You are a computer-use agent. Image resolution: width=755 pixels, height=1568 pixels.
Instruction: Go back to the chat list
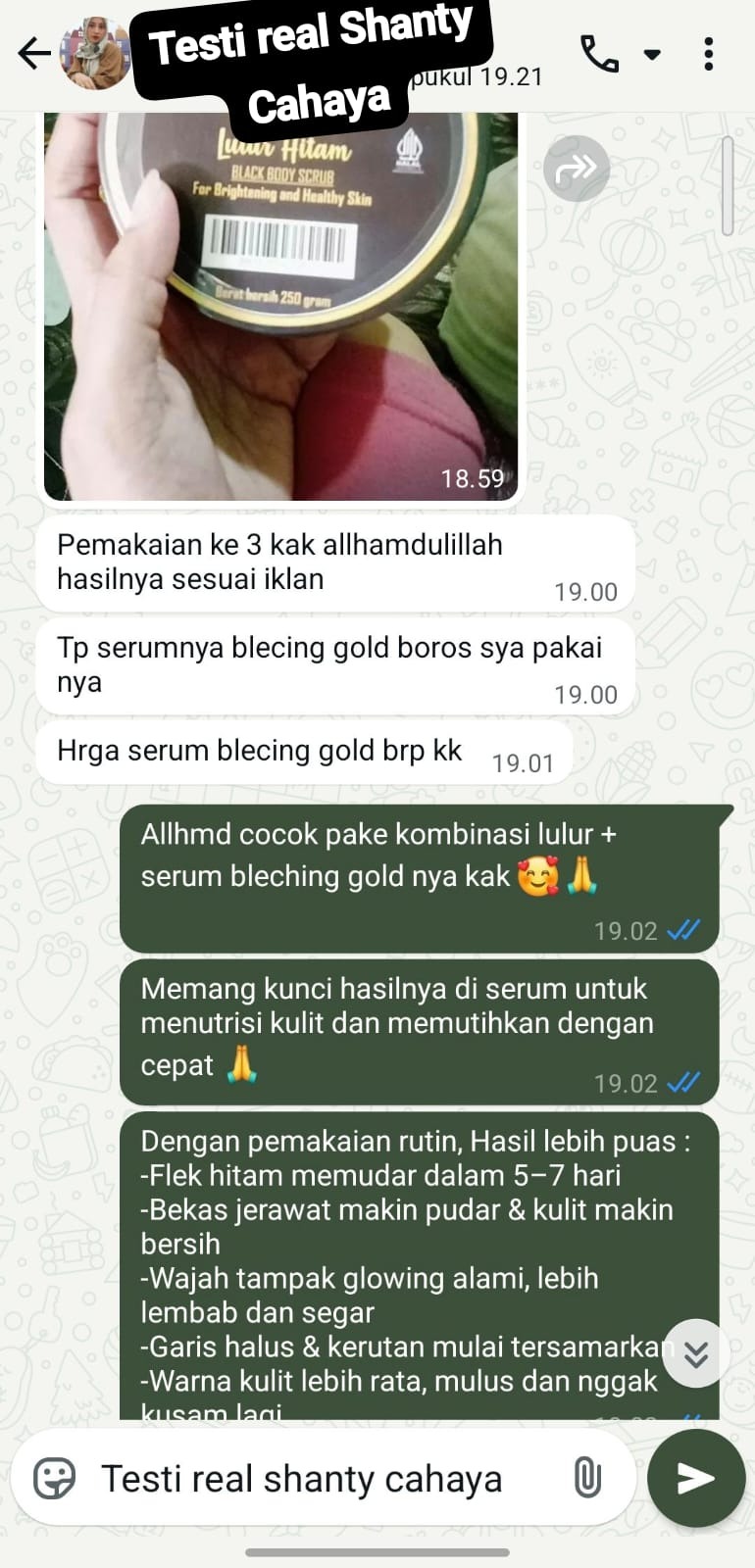(34, 54)
